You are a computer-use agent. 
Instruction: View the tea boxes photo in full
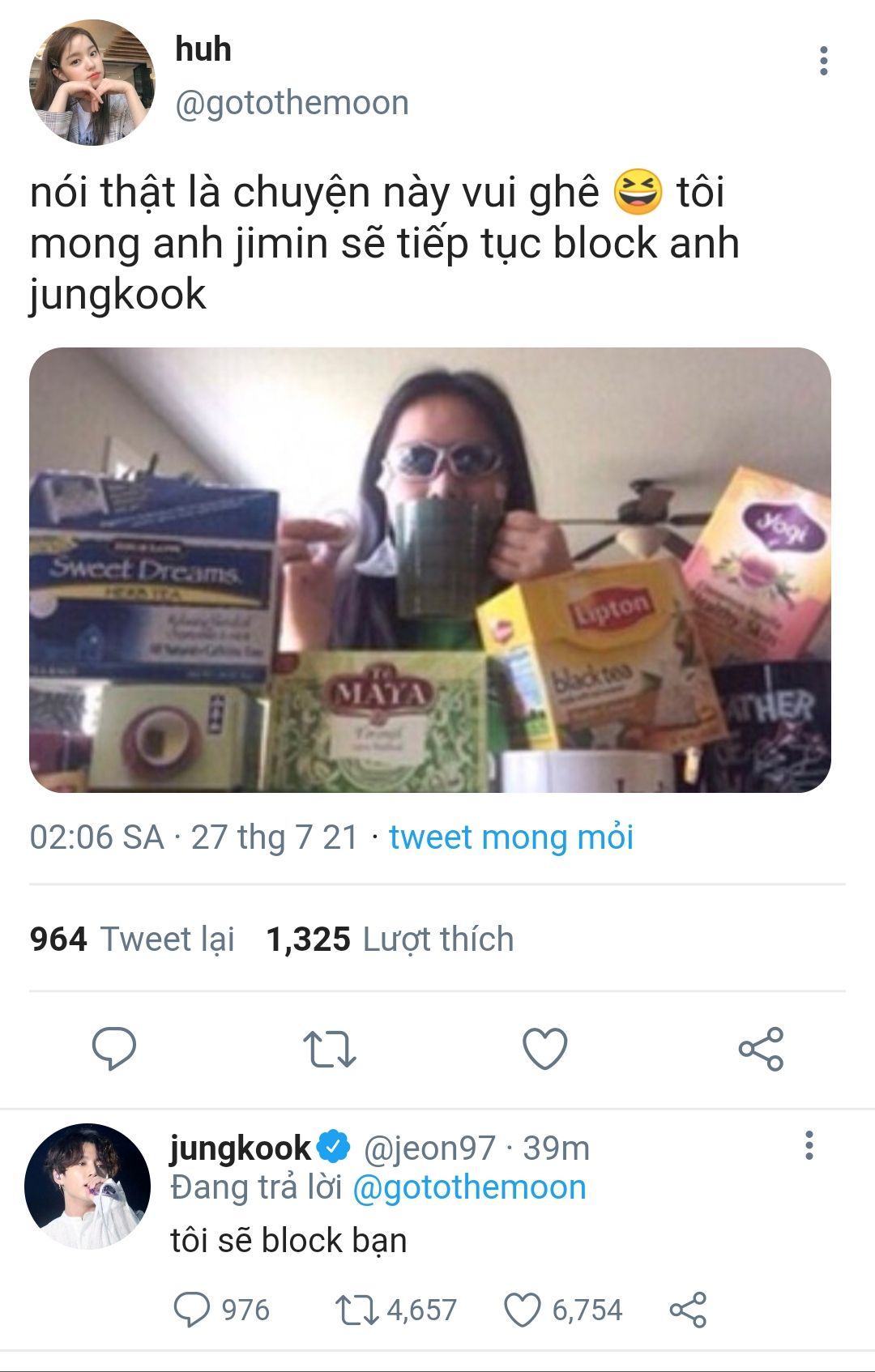429,569
